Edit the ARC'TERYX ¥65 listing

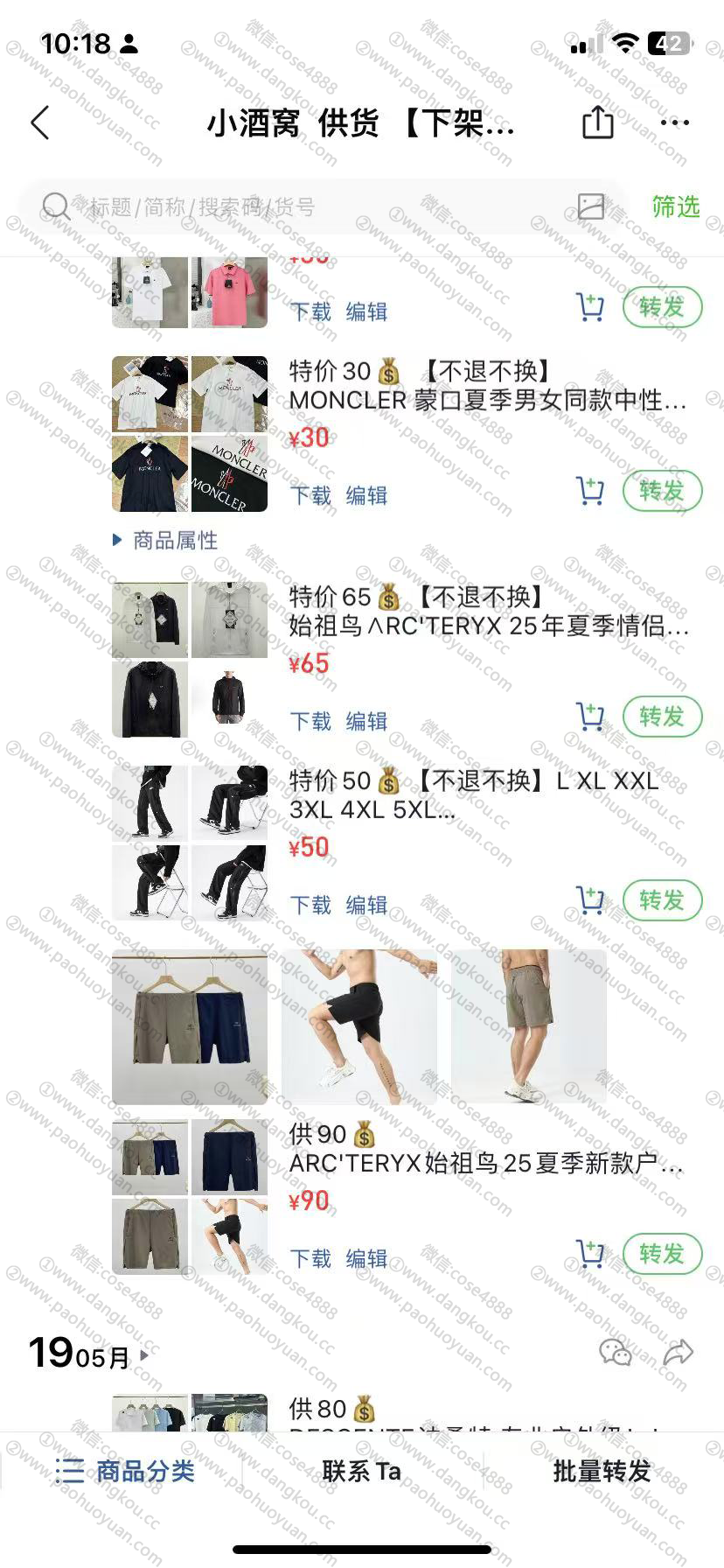[366, 721]
